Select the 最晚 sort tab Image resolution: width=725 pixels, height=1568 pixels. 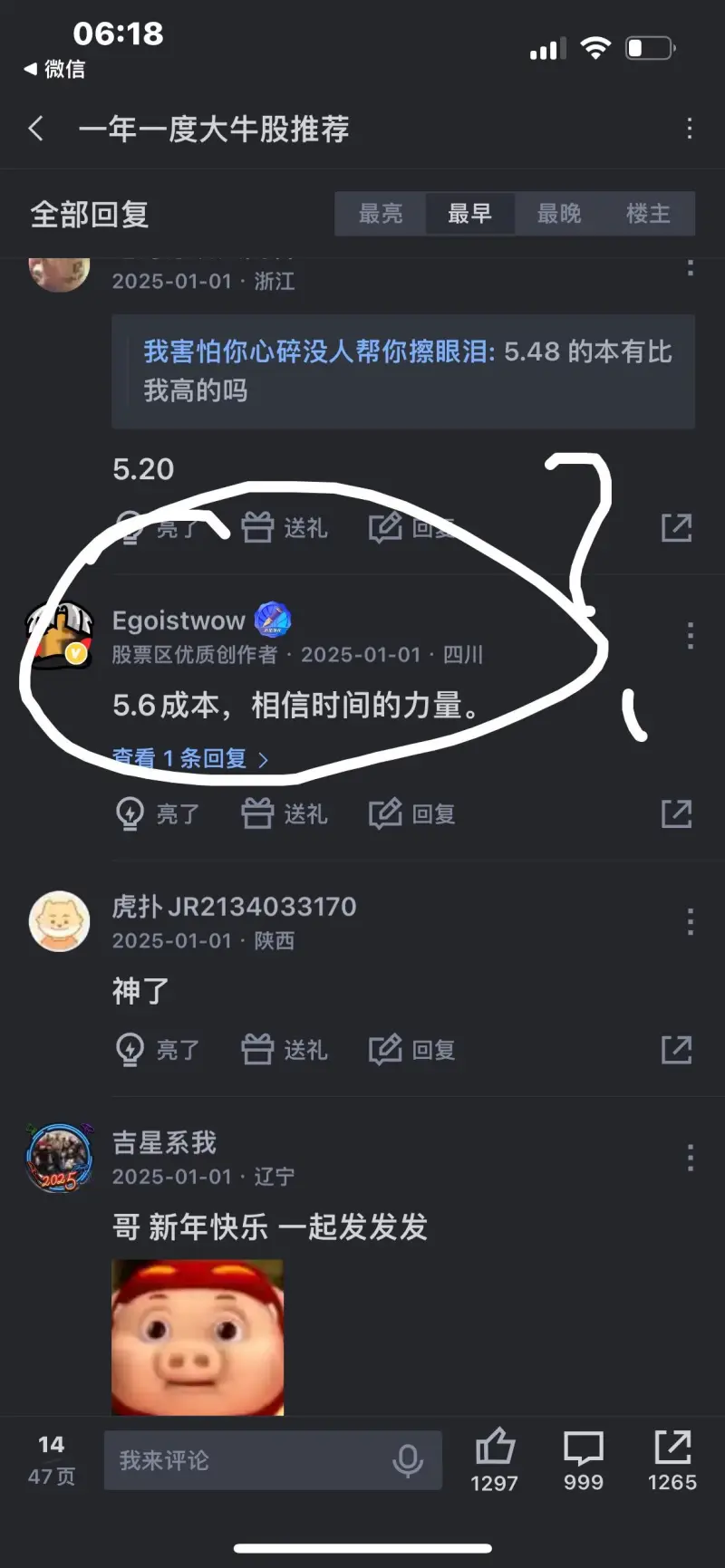pos(559,214)
